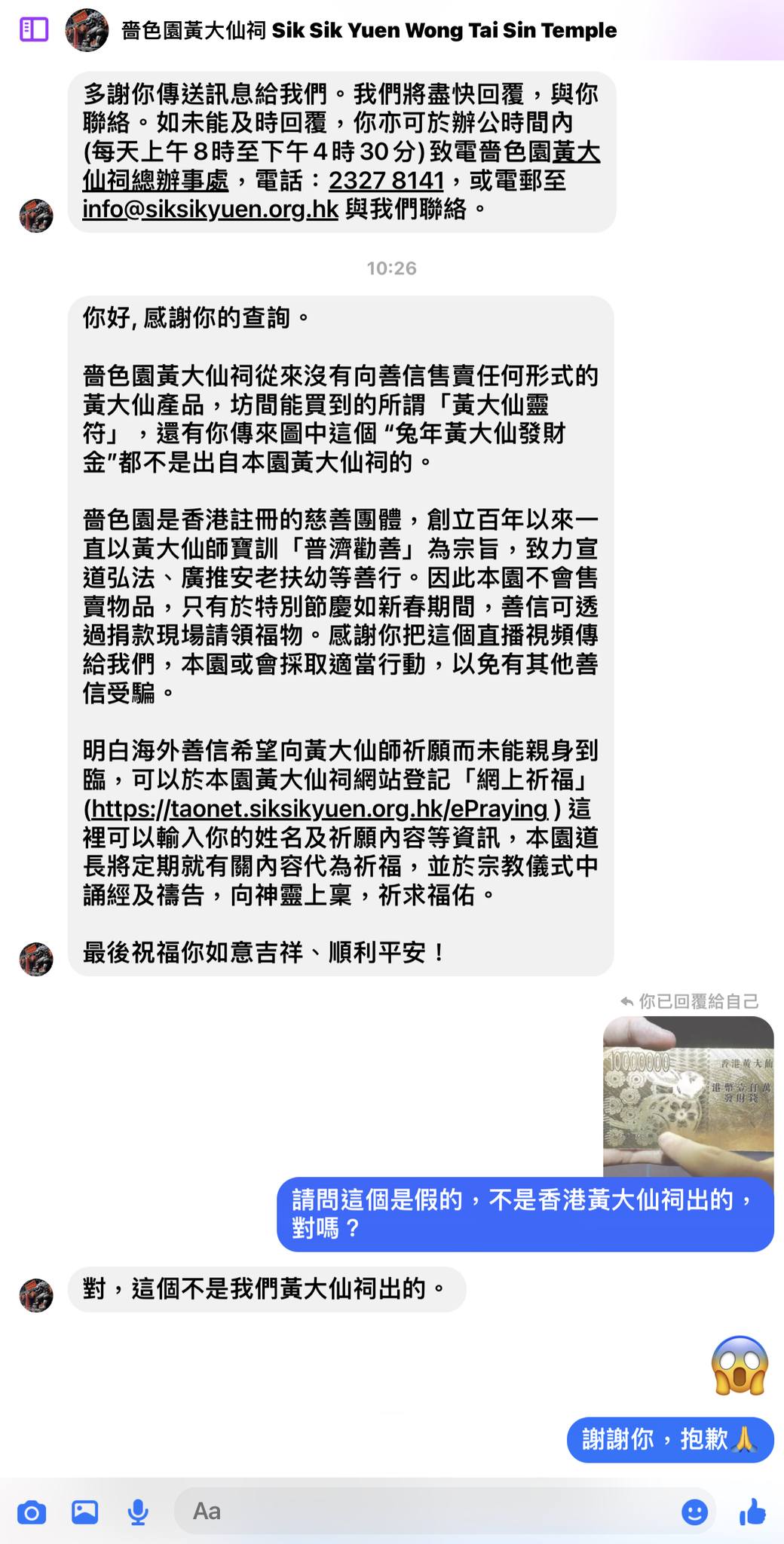Open the emoji picker
The width and height of the screenshot is (784, 1544).
694,1512
